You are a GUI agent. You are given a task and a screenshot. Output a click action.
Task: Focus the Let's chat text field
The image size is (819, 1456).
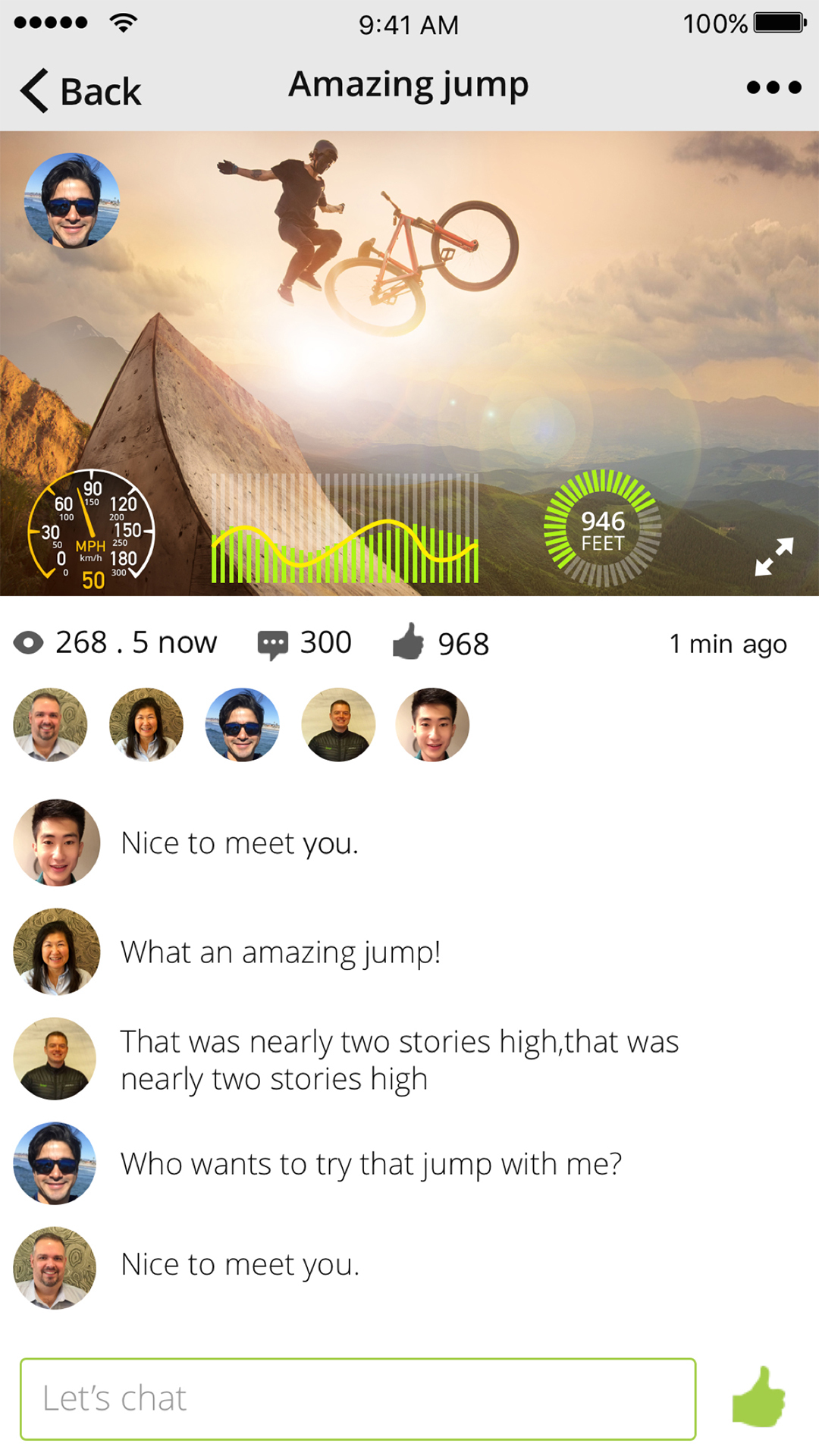coord(358,1398)
